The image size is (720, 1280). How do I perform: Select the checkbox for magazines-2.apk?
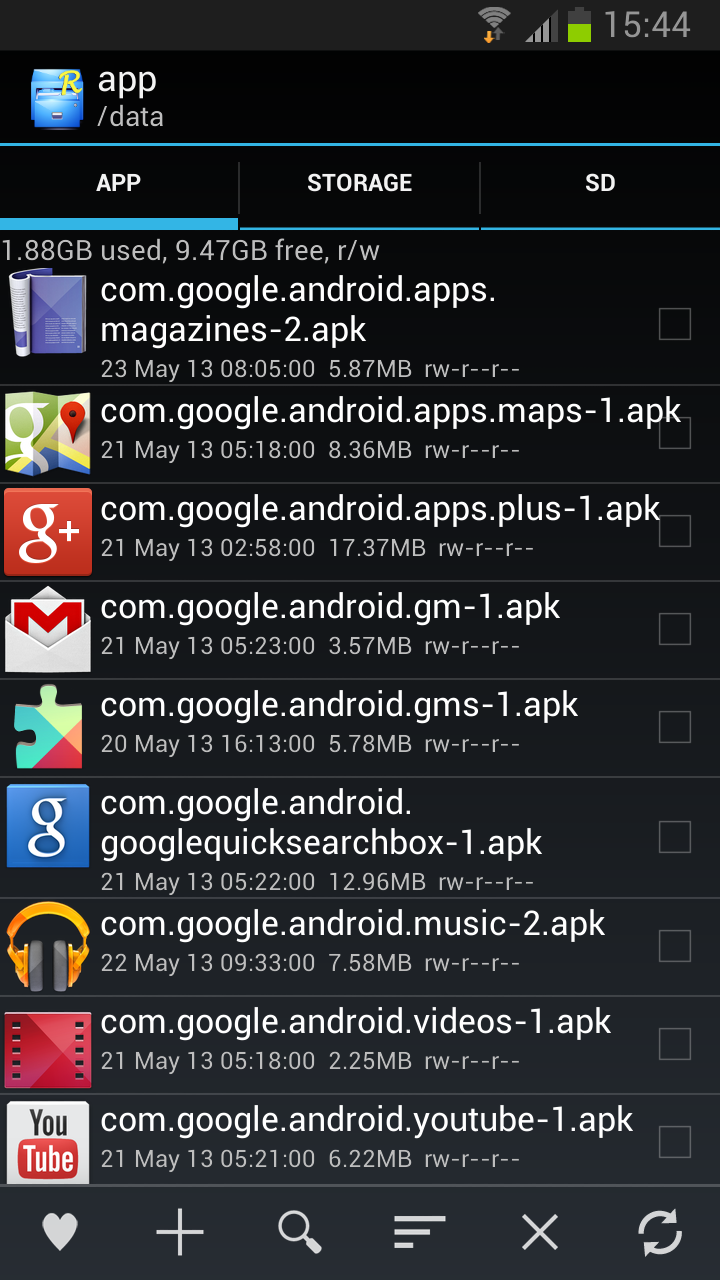[675, 324]
